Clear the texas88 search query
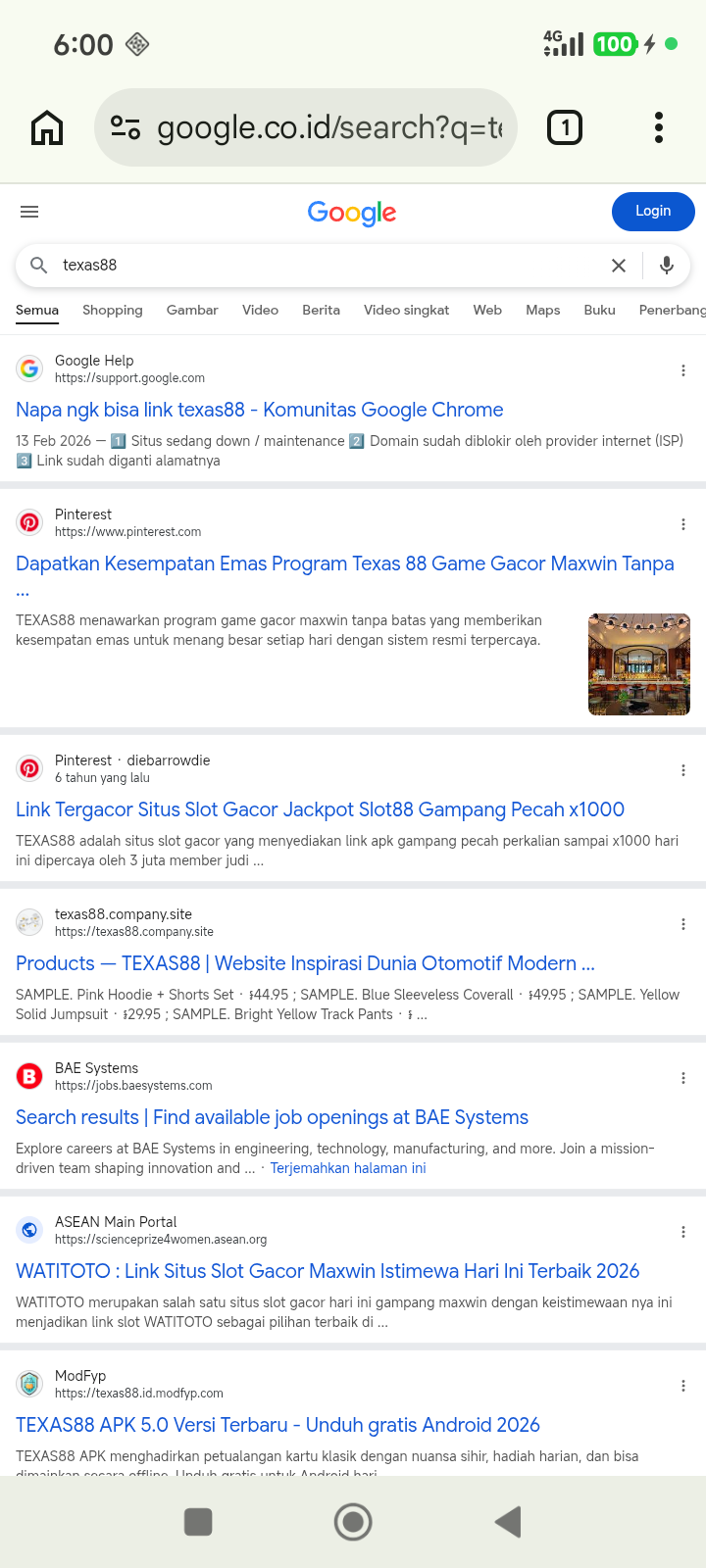The height and width of the screenshot is (1568, 706). (619, 266)
